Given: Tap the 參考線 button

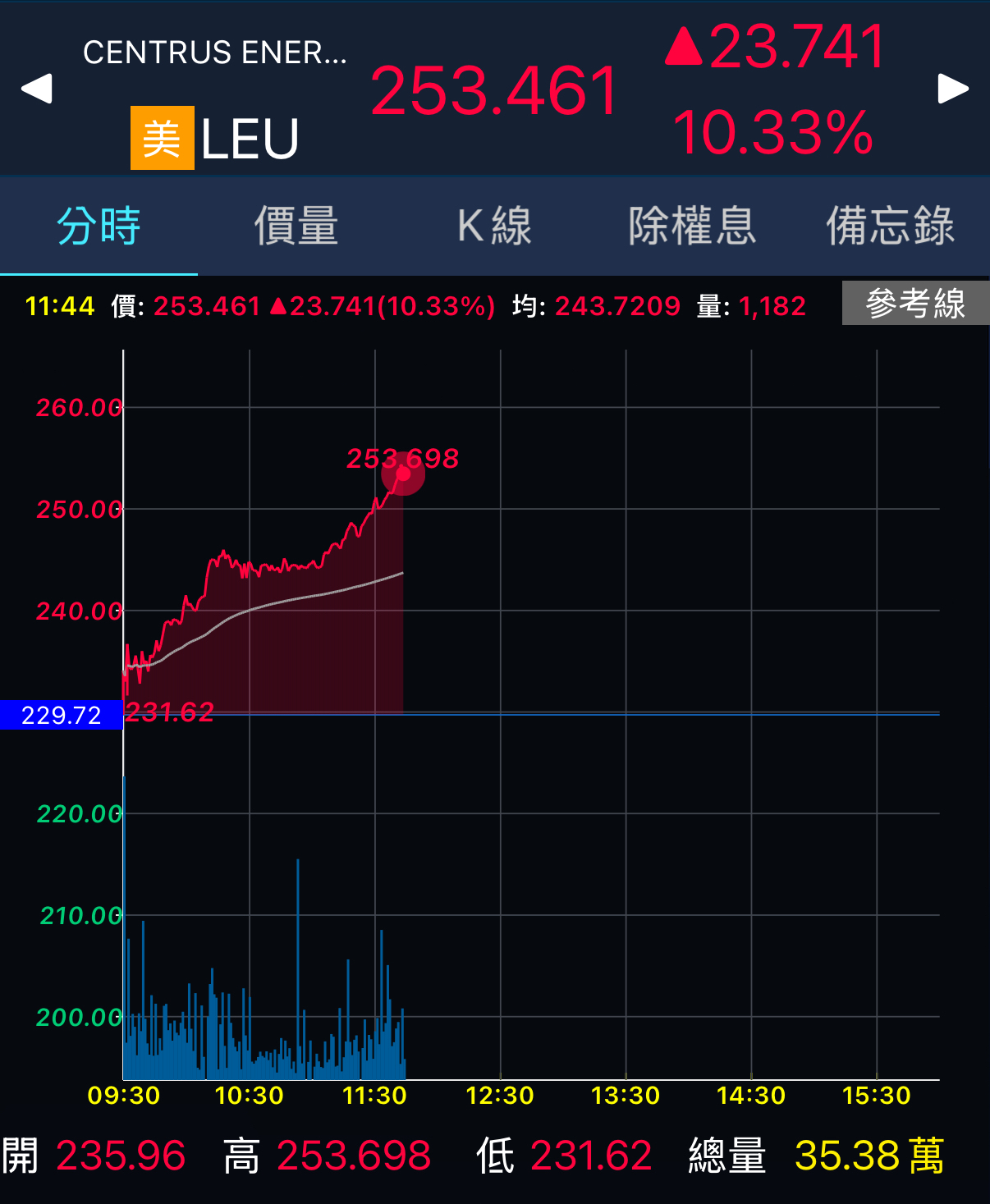Looking at the screenshot, I should click(x=915, y=304).
